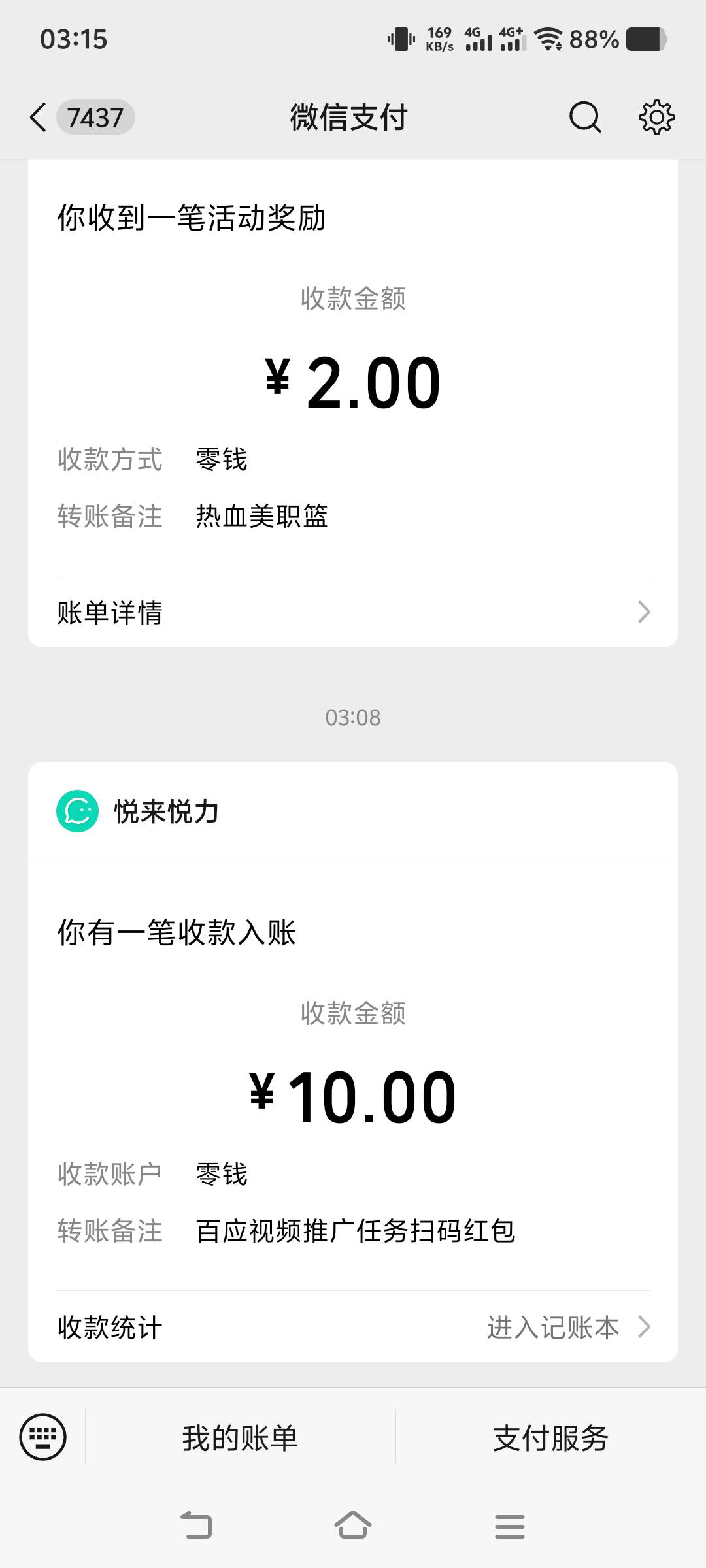Open 支付服务 menu
Screen dimensions: 706x1568
tap(551, 1437)
